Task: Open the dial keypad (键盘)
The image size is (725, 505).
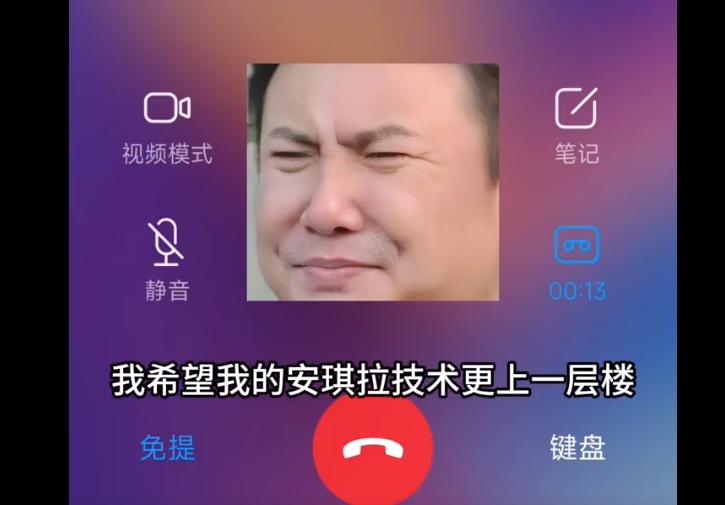Action: (577, 448)
